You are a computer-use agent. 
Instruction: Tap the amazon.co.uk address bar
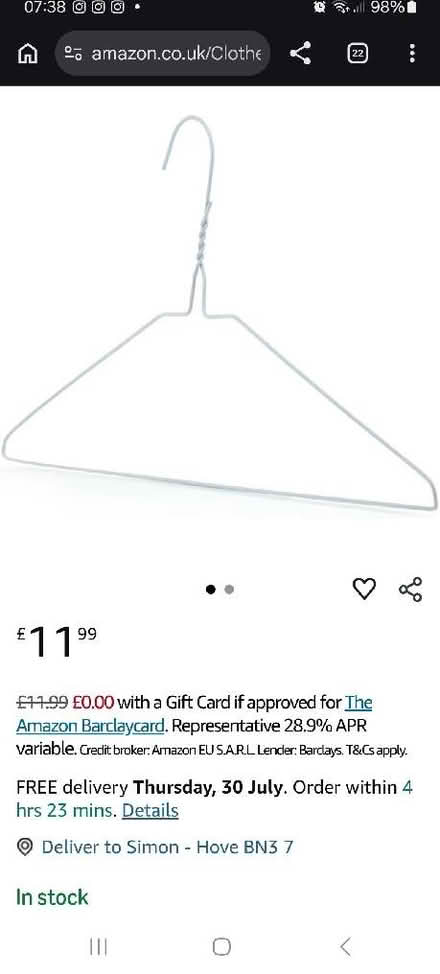click(162, 53)
